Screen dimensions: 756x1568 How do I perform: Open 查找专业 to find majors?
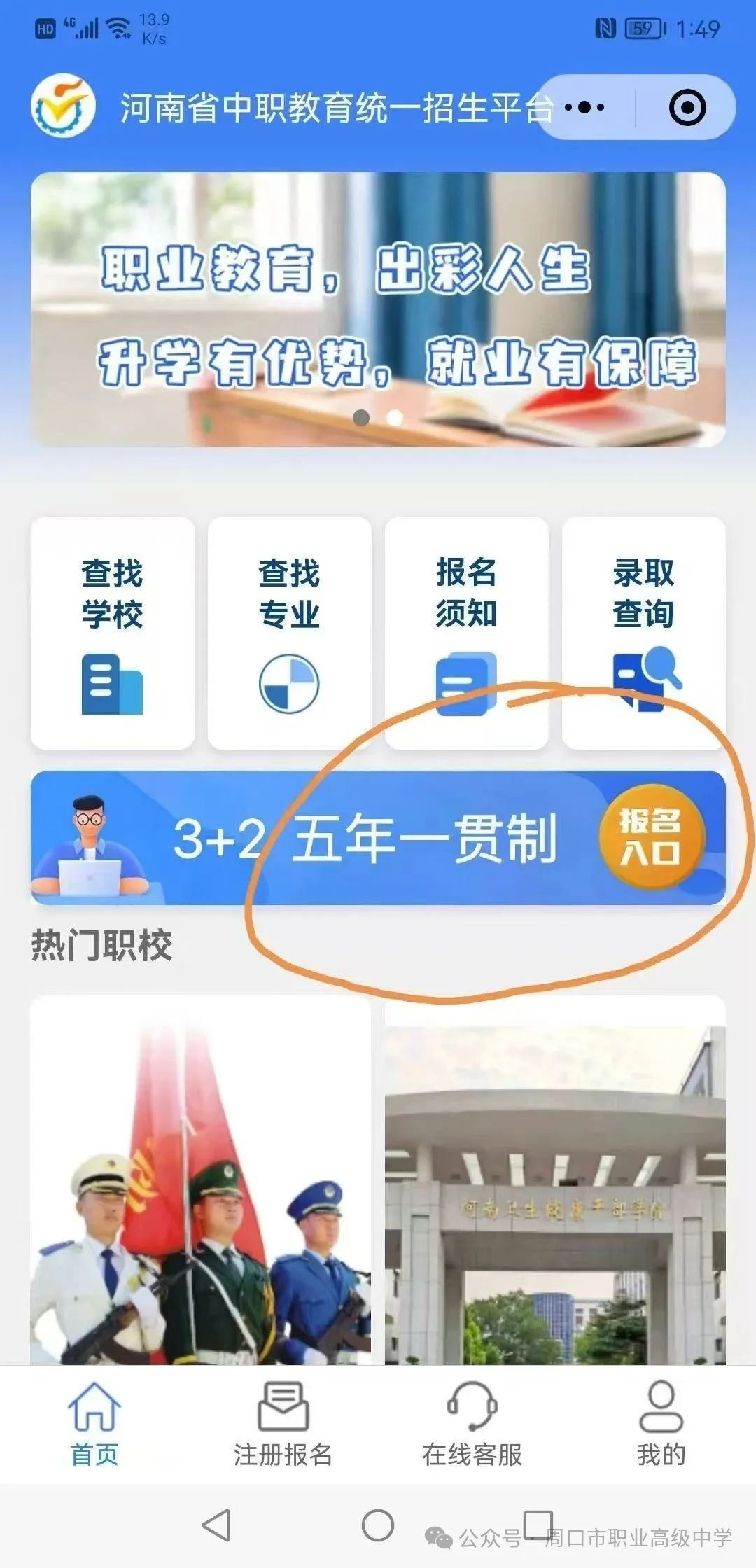289,633
